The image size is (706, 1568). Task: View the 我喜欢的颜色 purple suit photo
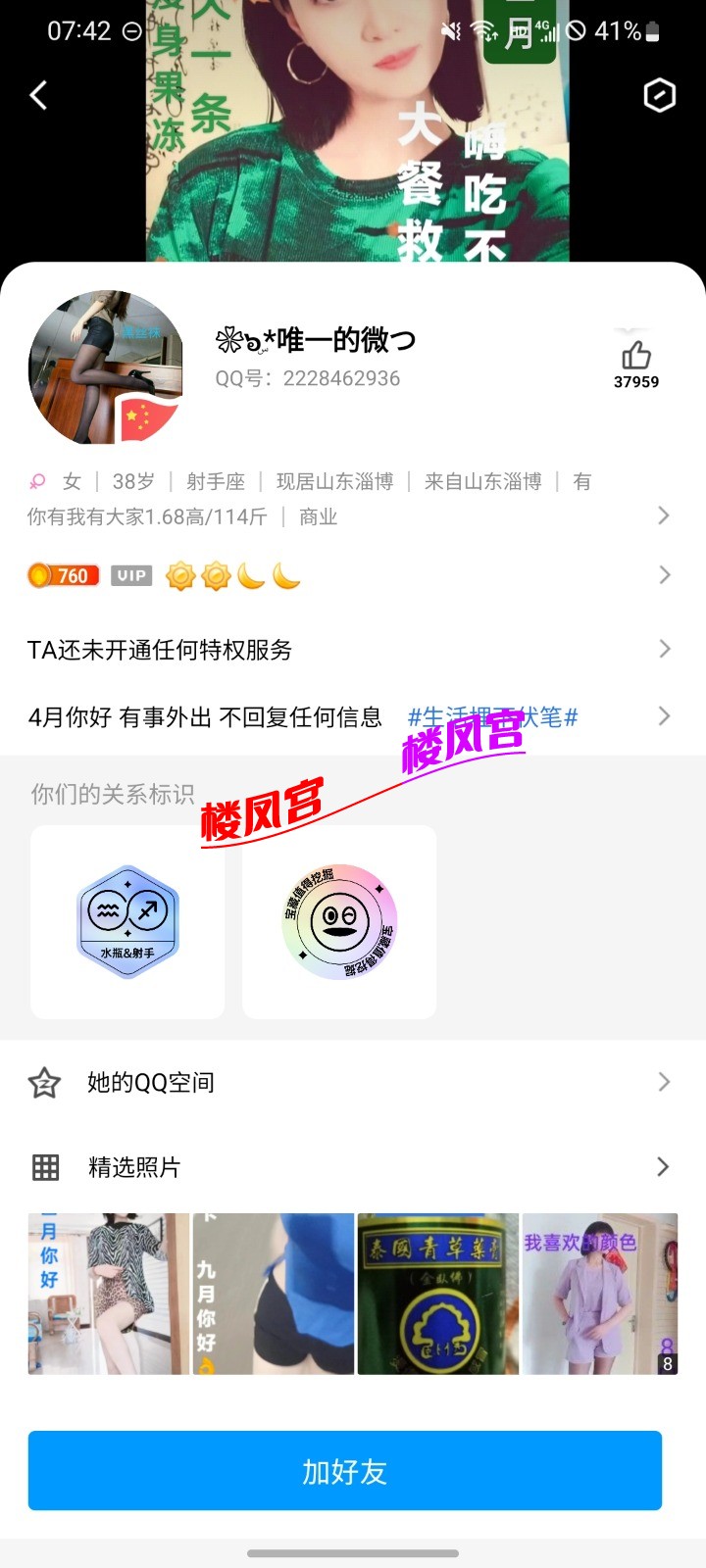pos(599,1294)
